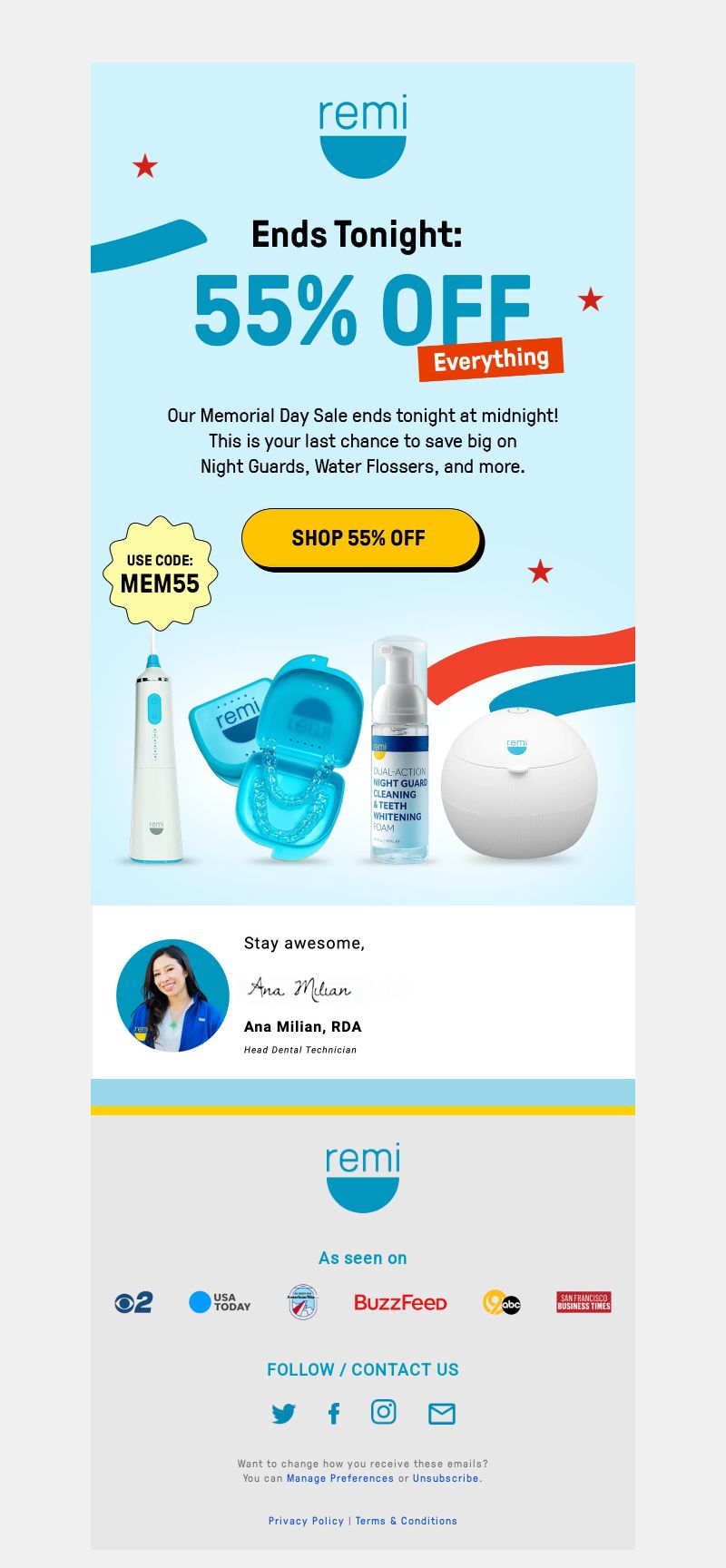Open Remi's Instagram profile
The image size is (726, 1568).
[384, 1412]
